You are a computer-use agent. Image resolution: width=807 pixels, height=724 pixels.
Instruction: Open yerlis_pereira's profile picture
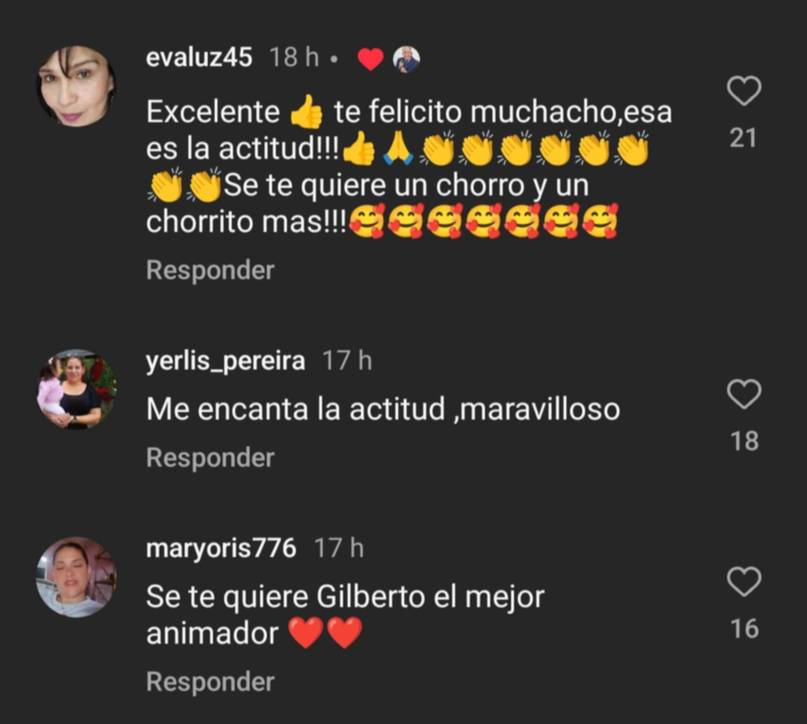tap(76, 389)
